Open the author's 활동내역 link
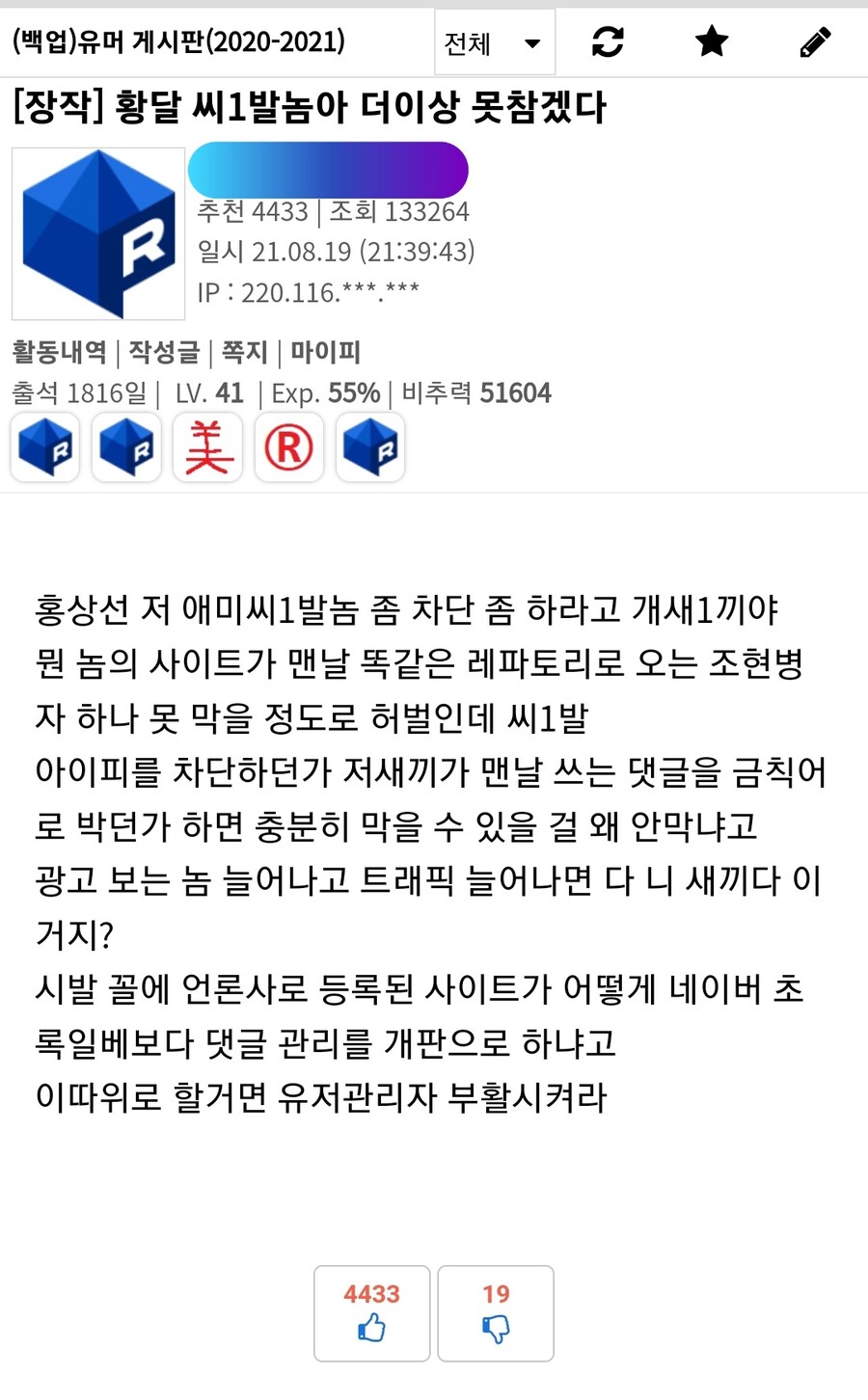868x1400 pixels. click(59, 352)
